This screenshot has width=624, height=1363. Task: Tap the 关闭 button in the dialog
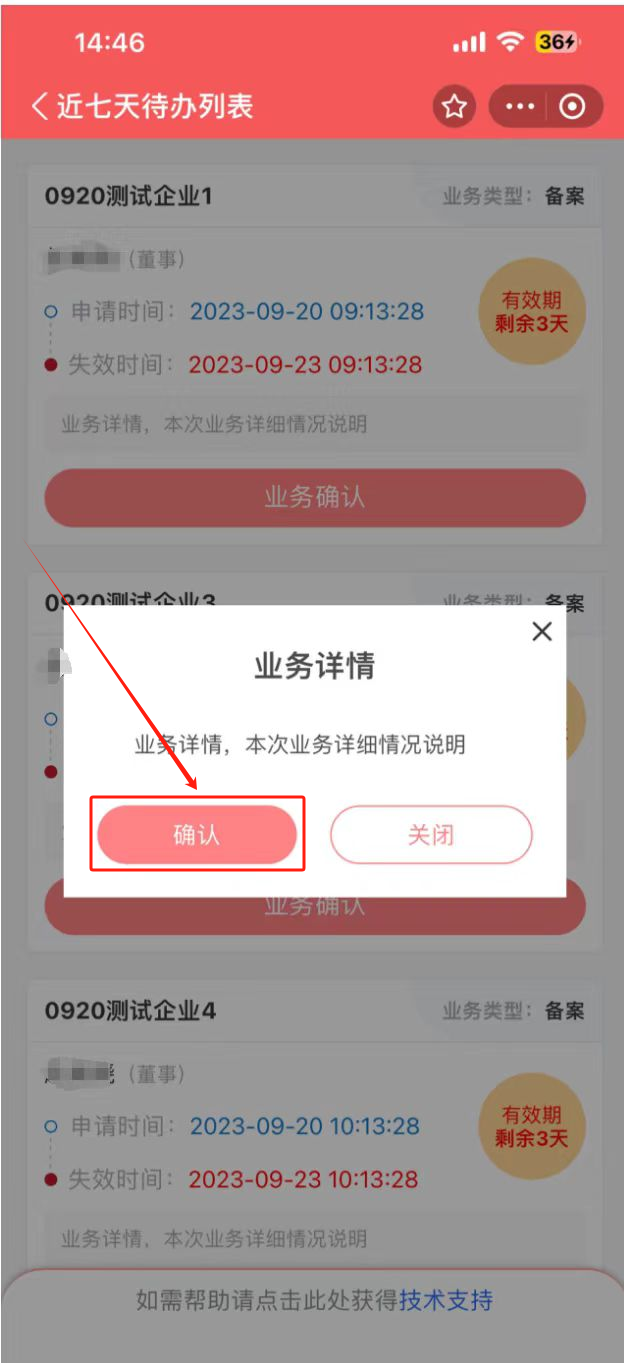431,834
